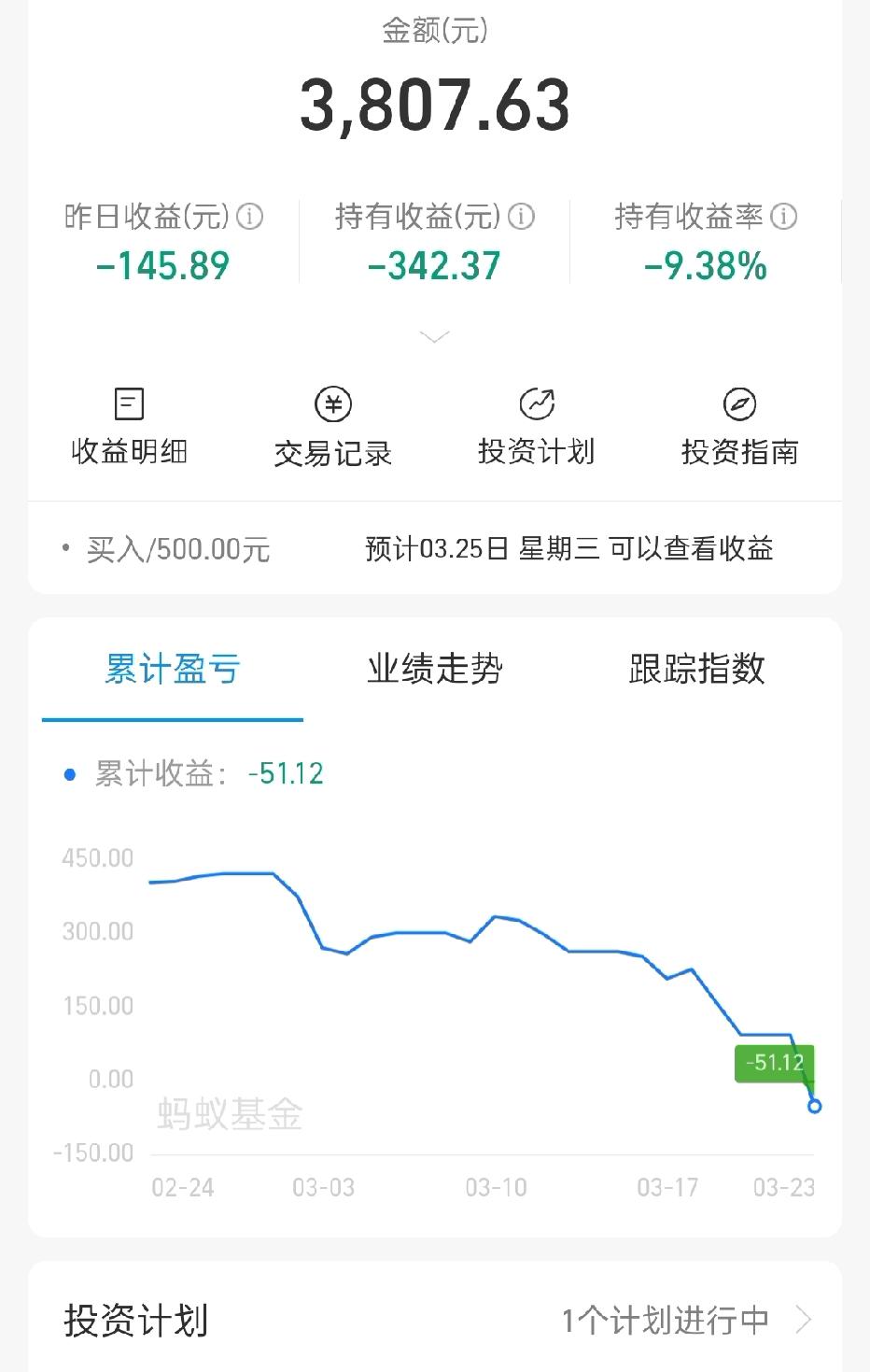Open the 投资指南 investment guide icon
Screen dimensions: 870x1372
click(739, 425)
